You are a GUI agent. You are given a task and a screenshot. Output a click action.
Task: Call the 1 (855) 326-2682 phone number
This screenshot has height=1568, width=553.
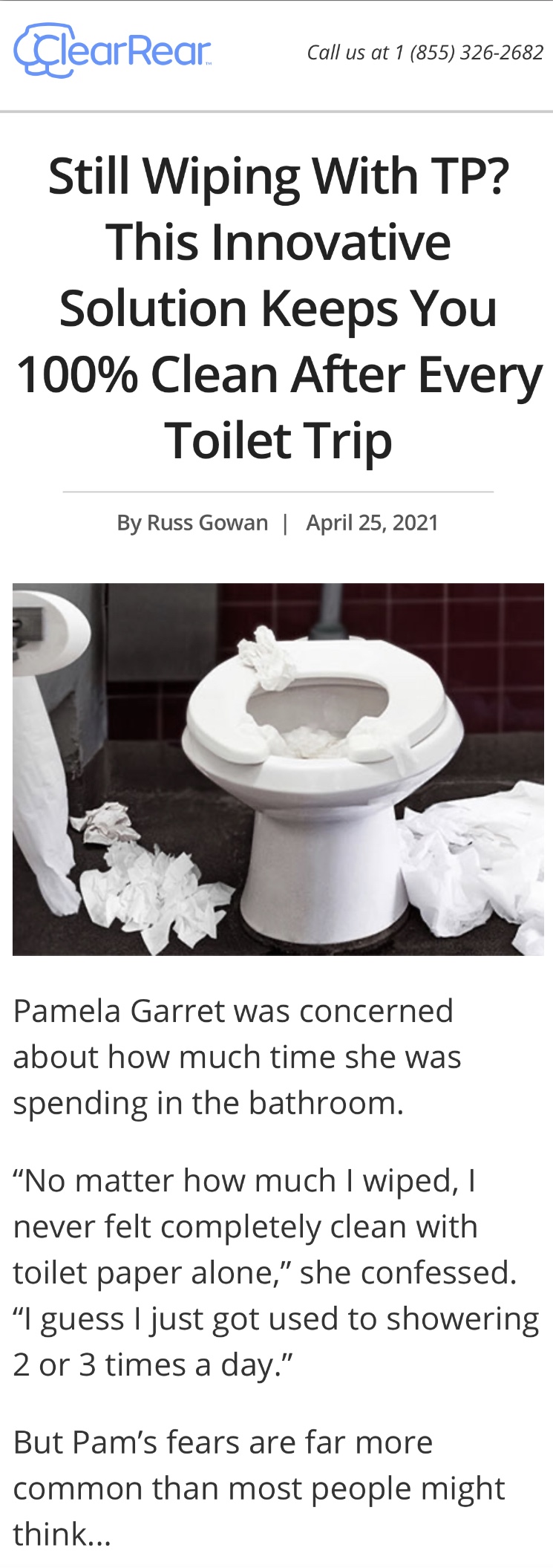[x=468, y=53]
